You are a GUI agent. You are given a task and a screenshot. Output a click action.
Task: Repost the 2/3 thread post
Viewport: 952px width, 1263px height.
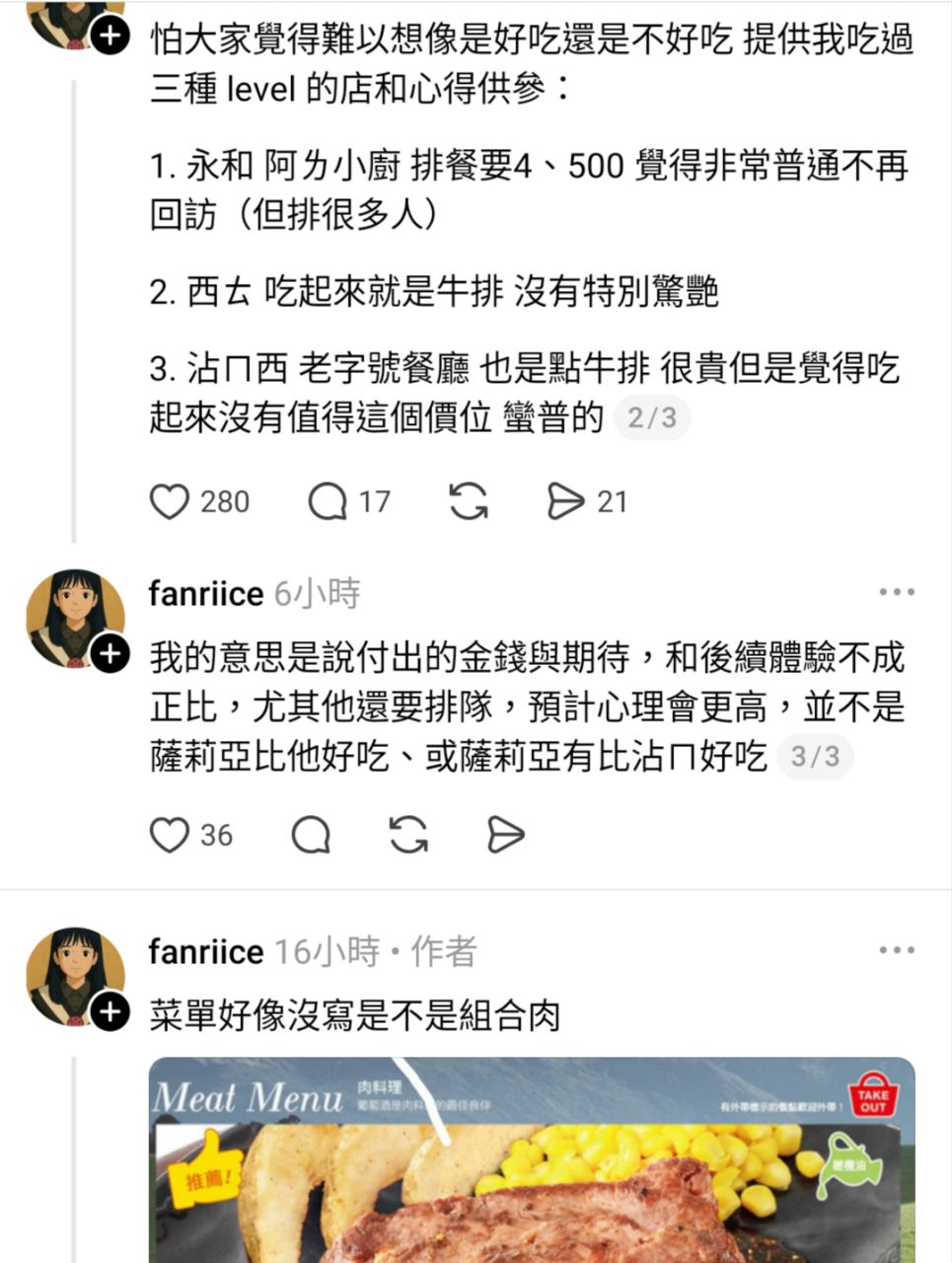point(469,501)
